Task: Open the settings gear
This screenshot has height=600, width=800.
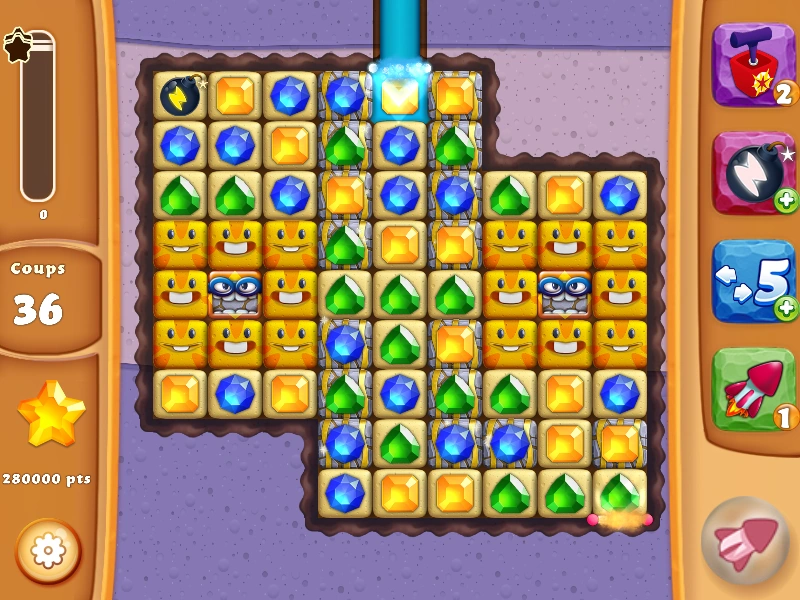Action: [48, 551]
